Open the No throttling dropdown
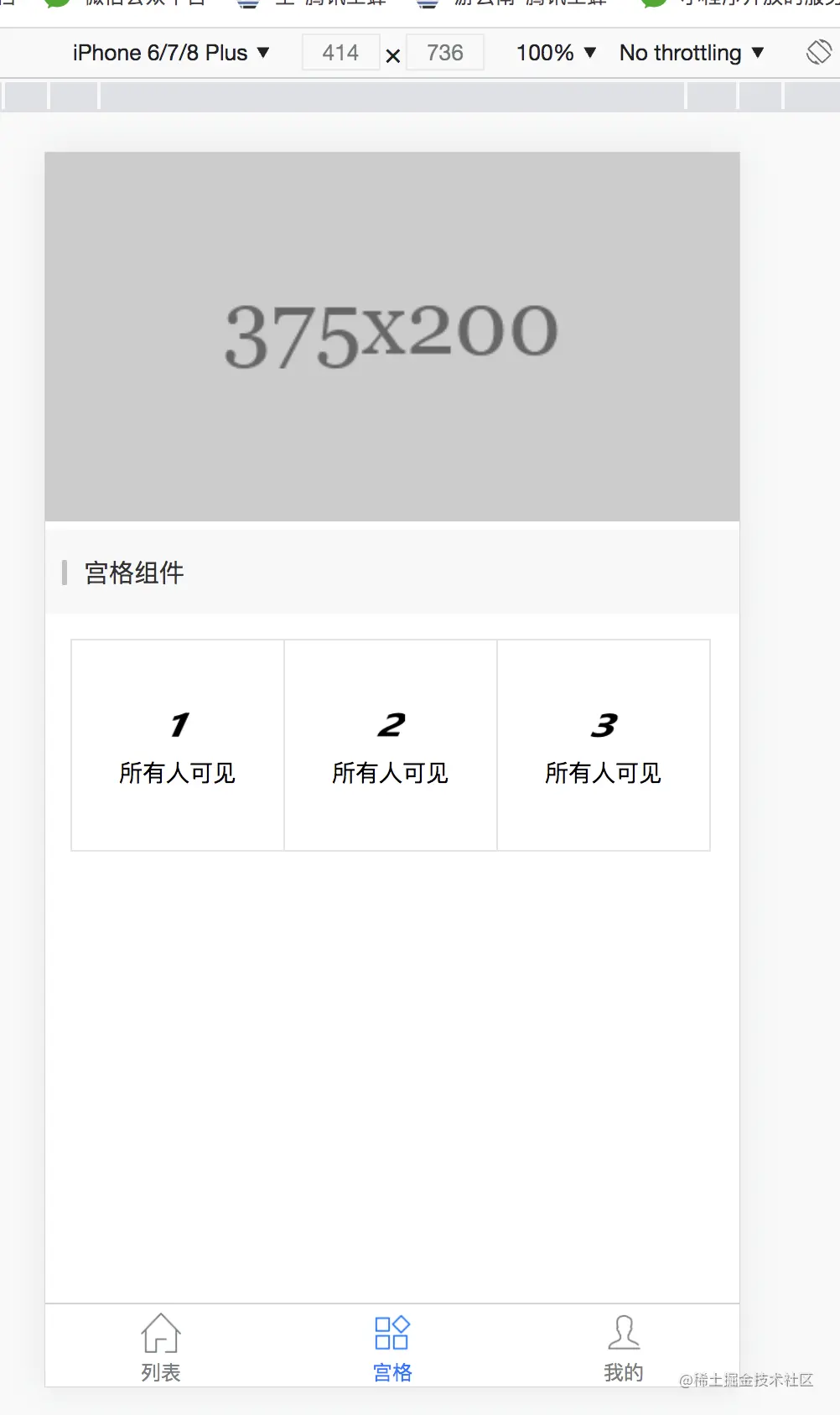Image resolution: width=840 pixels, height=1415 pixels. coord(692,53)
